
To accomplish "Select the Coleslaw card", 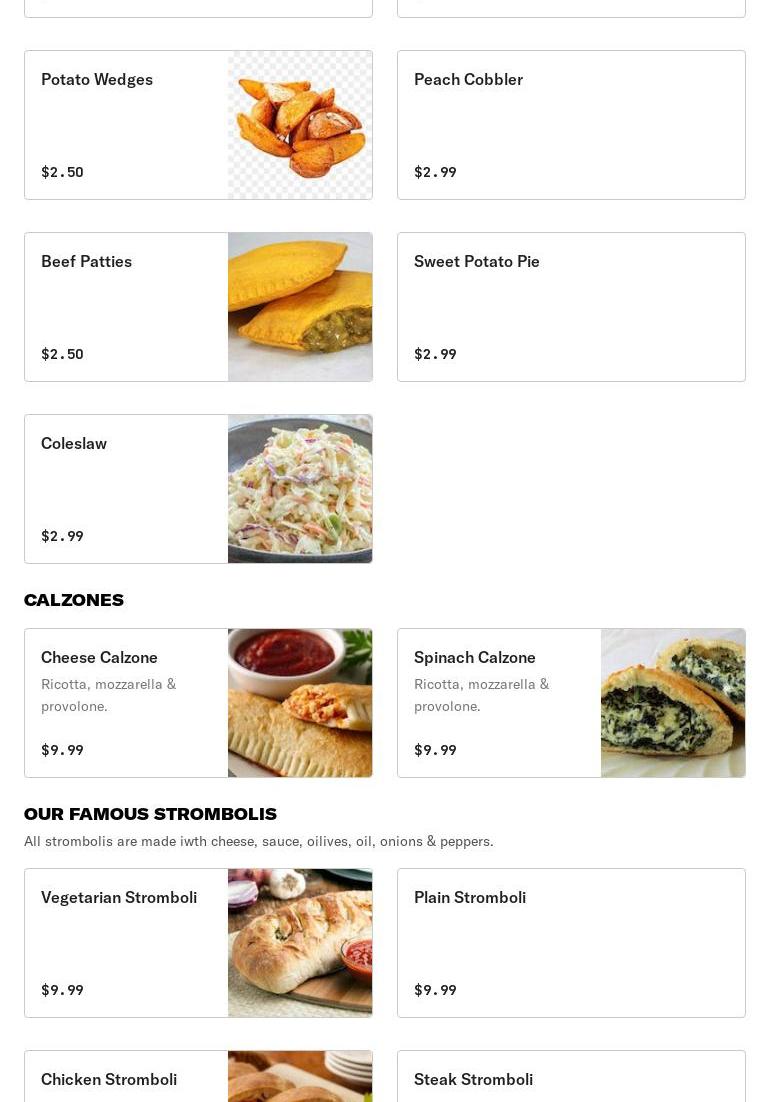I will (x=198, y=489).
